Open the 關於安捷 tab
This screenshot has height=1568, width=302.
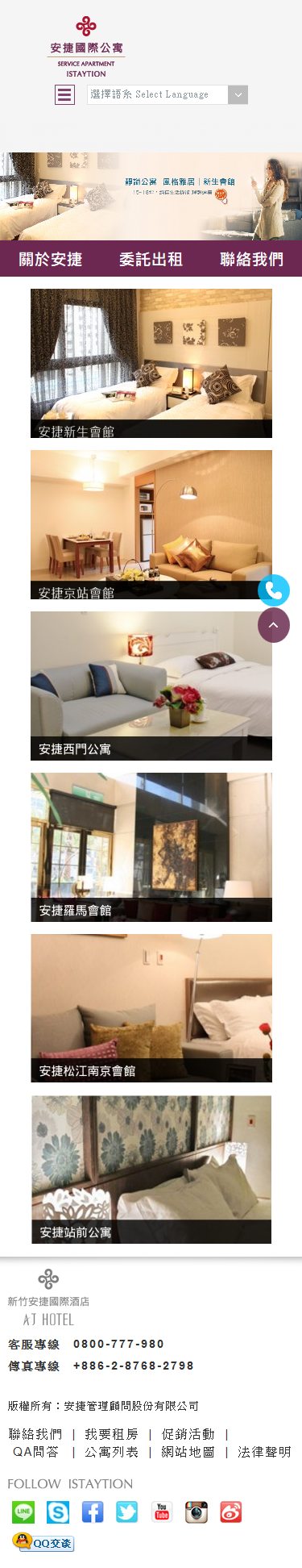[x=50, y=259]
